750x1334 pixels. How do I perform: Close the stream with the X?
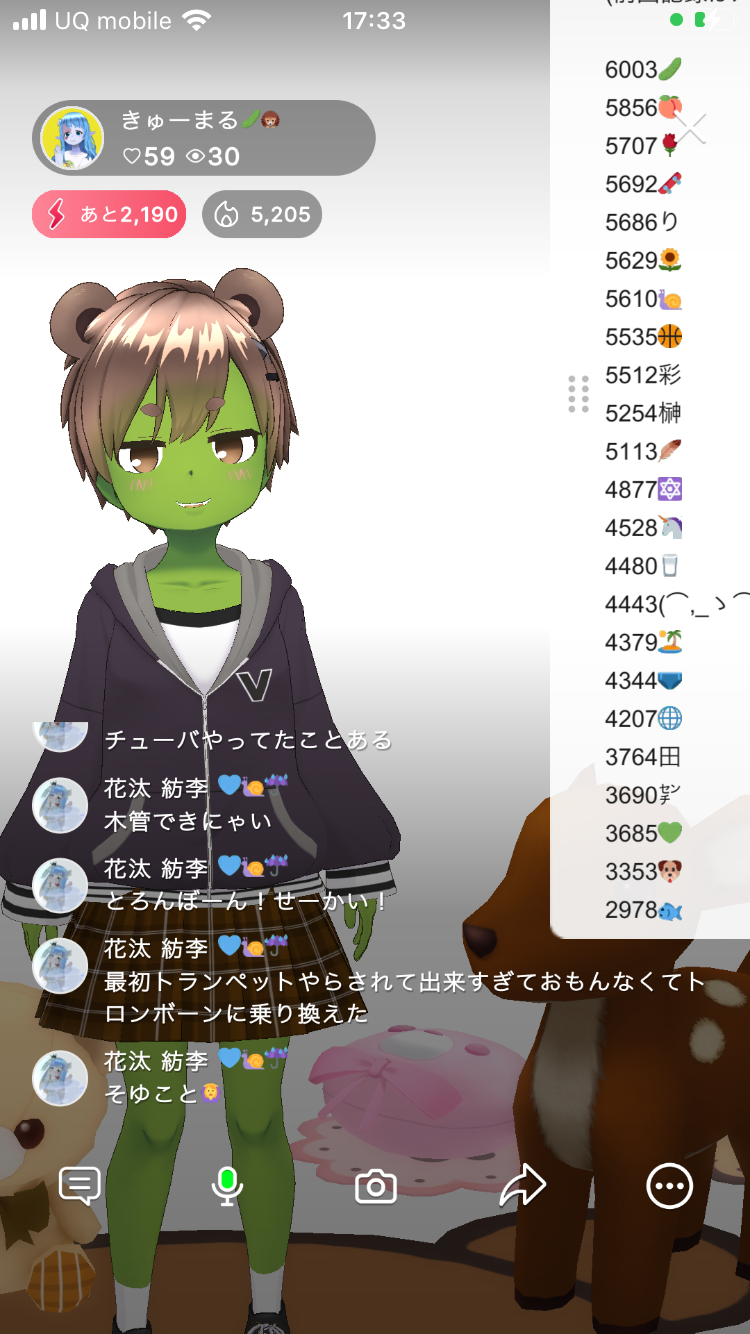pyautogui.click(x=690, y=128)
